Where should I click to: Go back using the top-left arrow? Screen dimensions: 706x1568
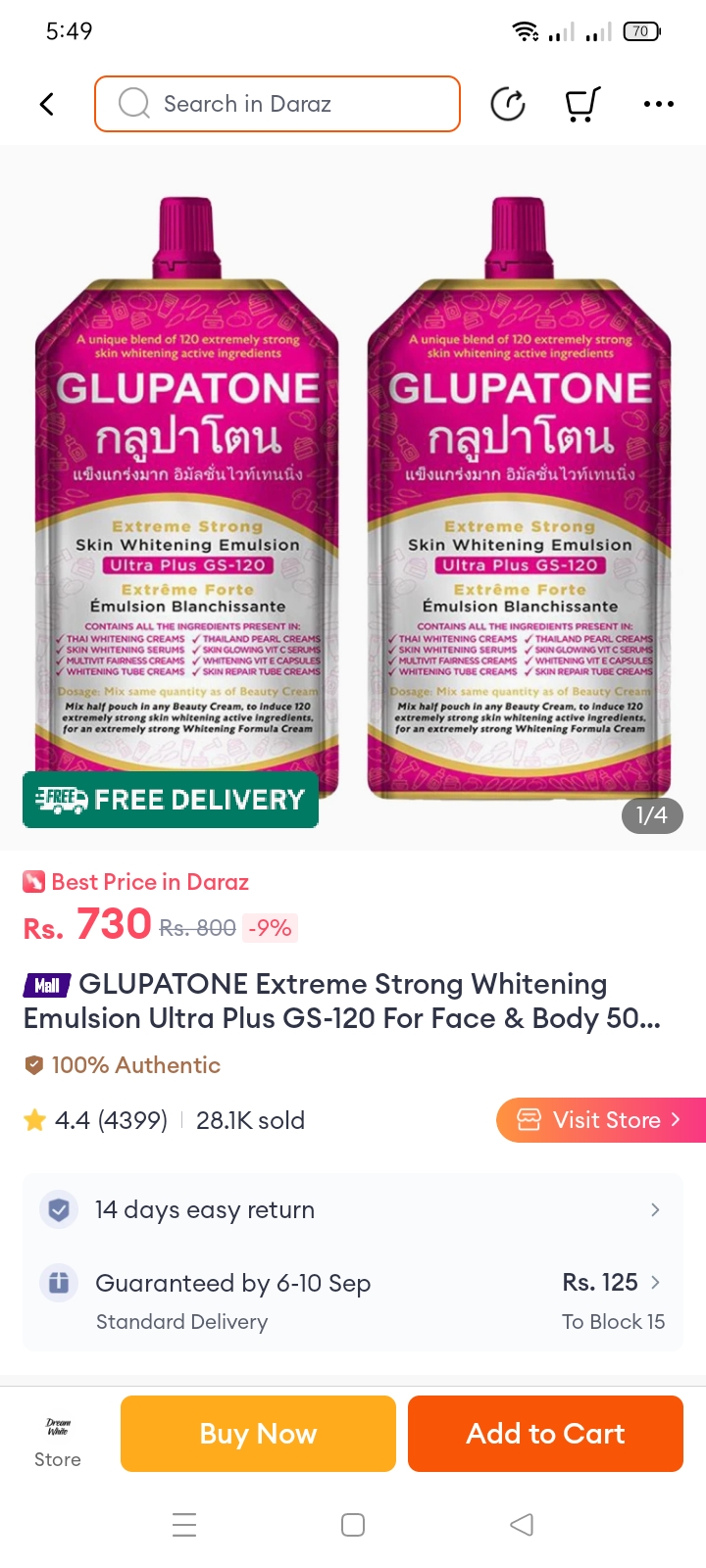coord(46,104)
